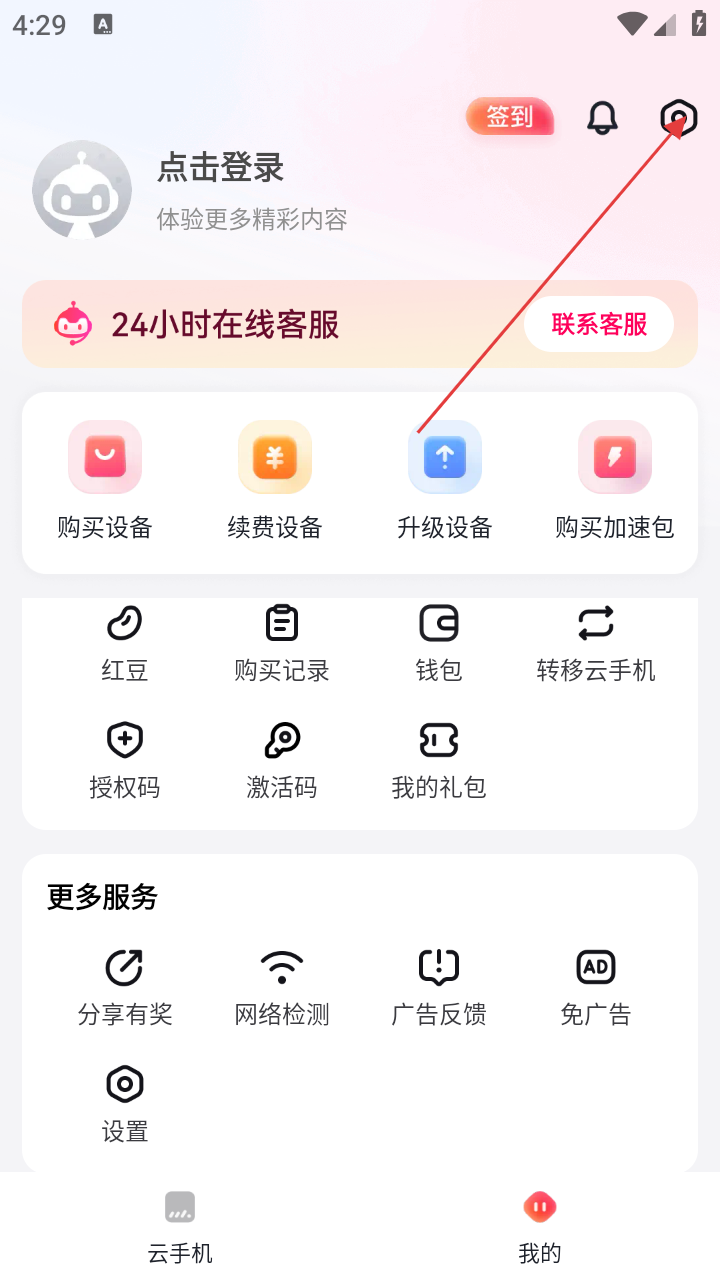Screen dimensions: 720x1280
Task: Open 红豆
Action: point(125,643)
